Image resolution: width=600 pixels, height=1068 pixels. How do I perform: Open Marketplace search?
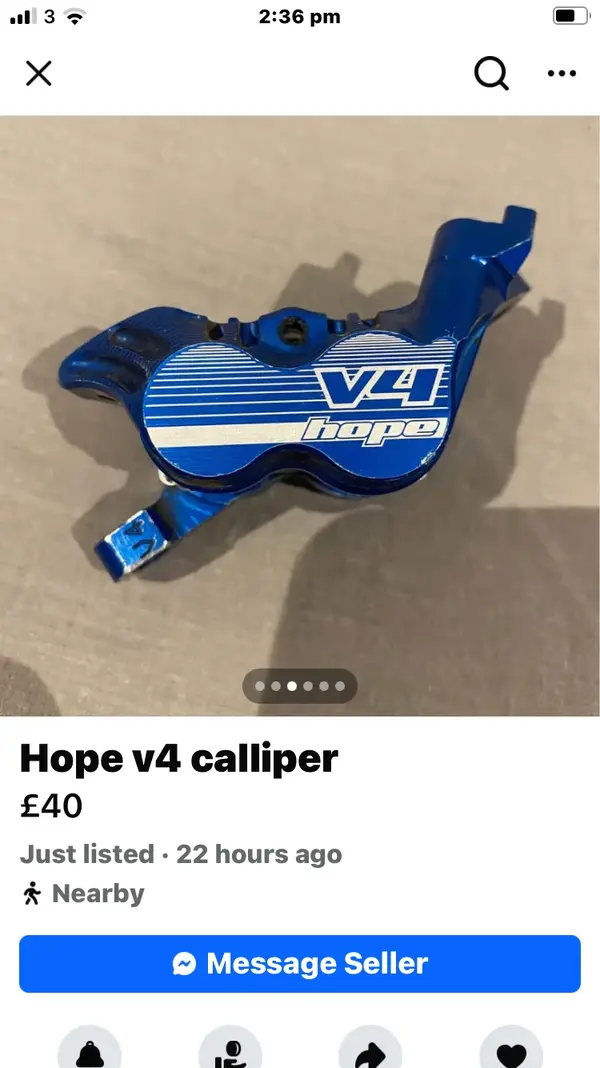(491, 73)
